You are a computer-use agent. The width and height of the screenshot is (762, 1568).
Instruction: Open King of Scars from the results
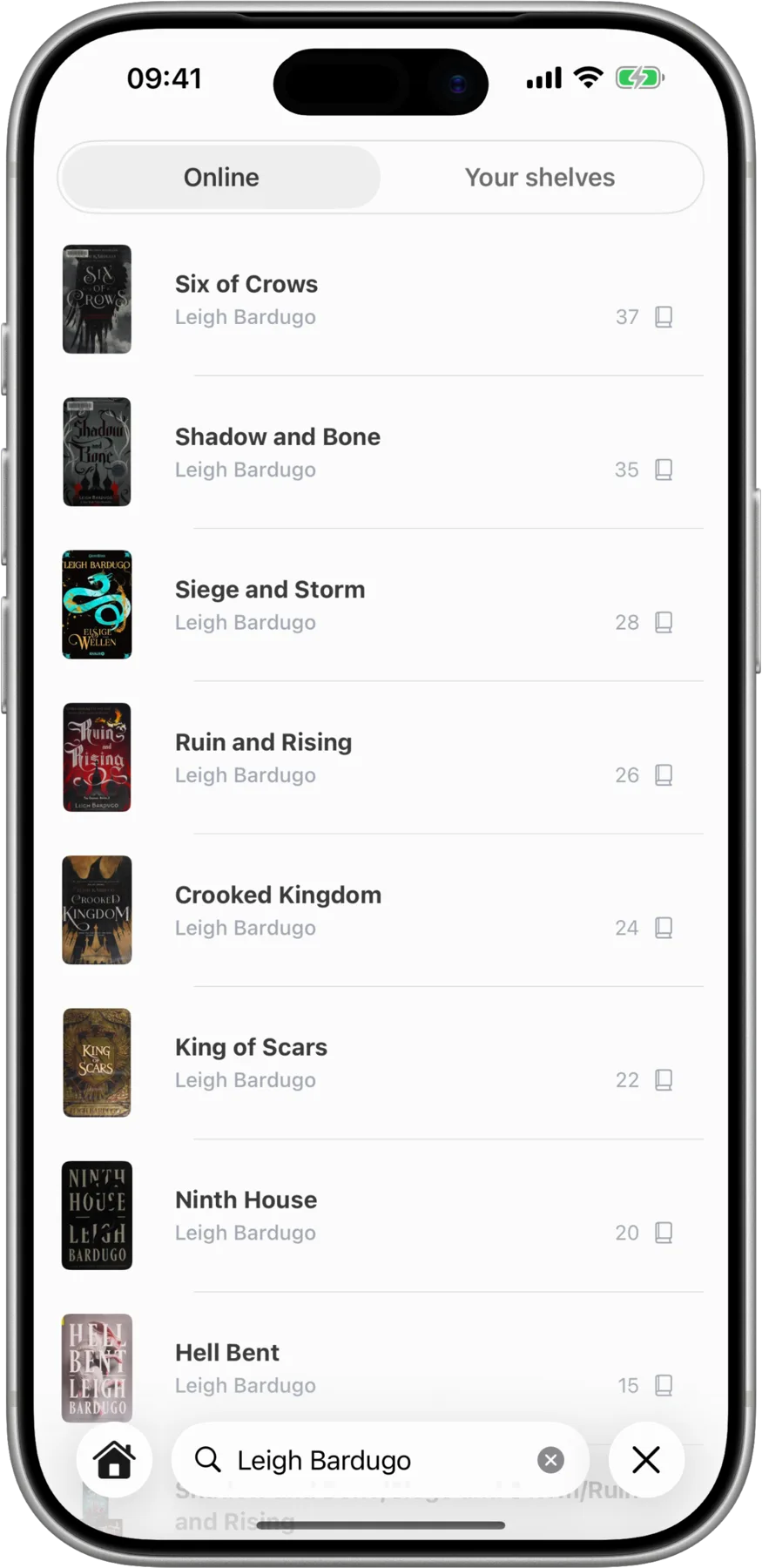pos(251,1046)
